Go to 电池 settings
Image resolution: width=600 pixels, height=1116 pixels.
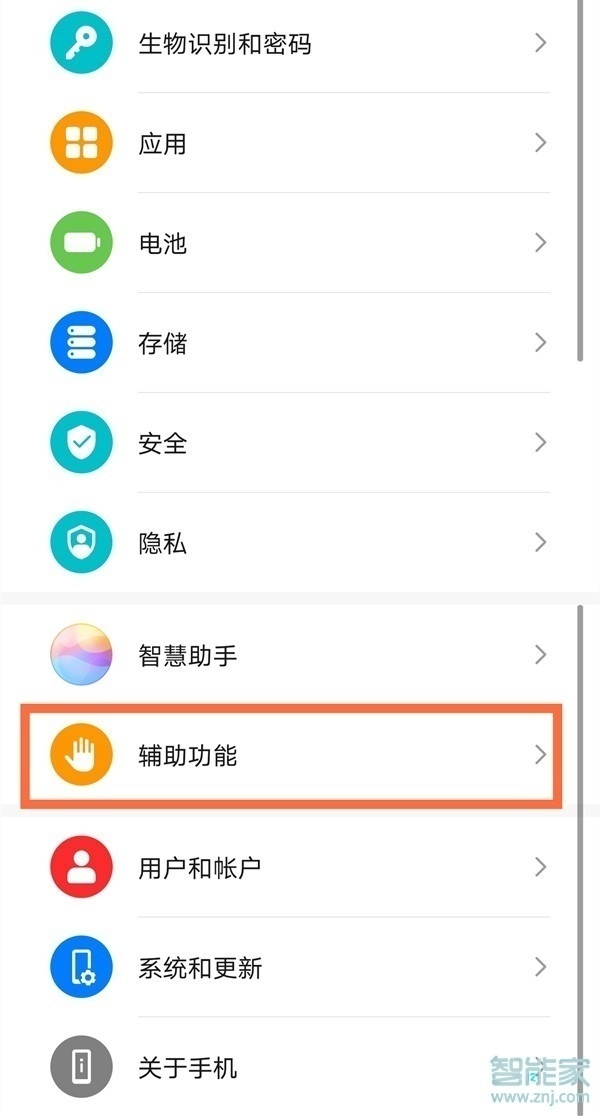(x=300, y=243)
